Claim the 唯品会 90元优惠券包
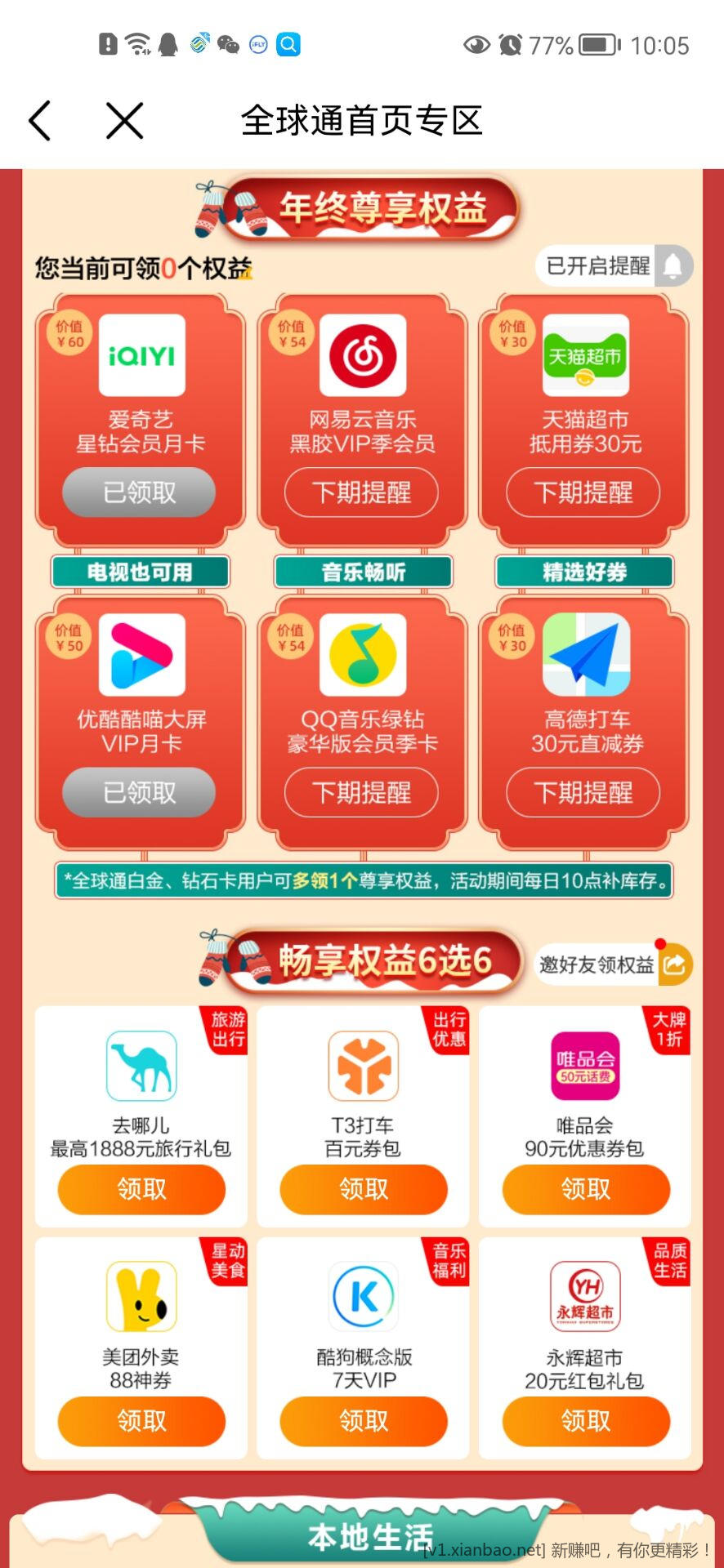This screenshot has height=1568, width=724. 586,1189
